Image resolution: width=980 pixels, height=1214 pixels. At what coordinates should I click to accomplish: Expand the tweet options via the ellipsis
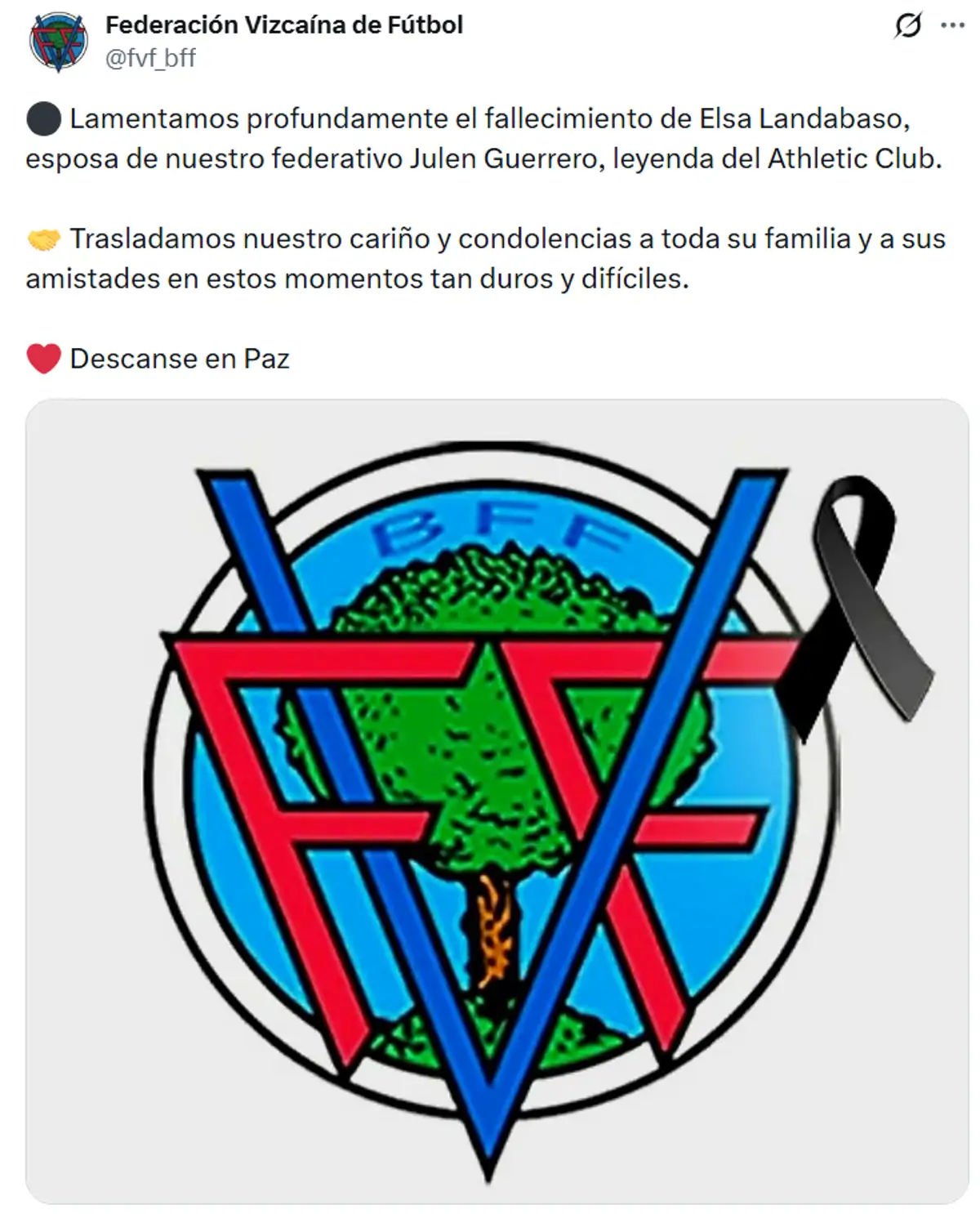pyautogui.click(x=954, y=26)
